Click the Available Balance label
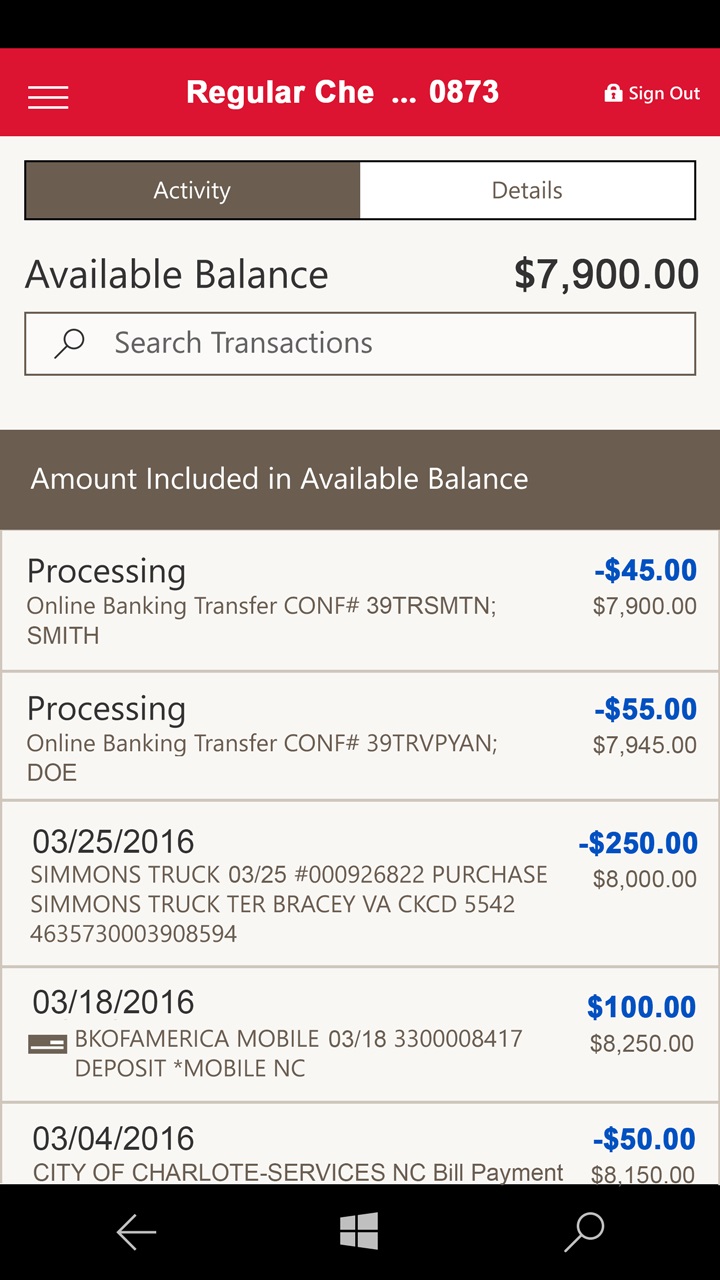The height and width of the screenshot is (1280, 720). [x=177, y=273]
